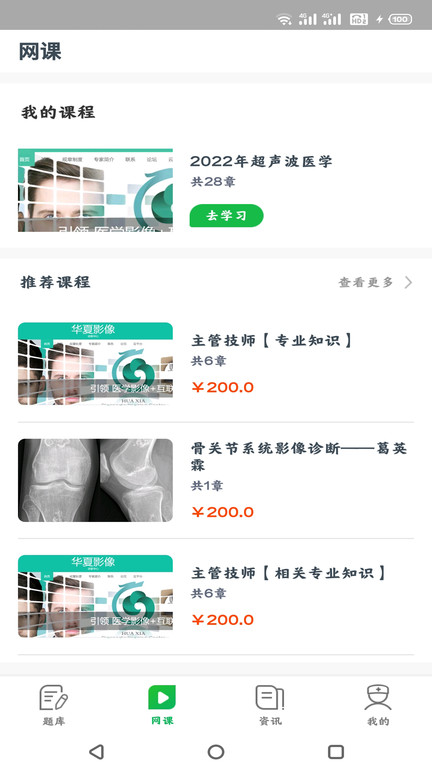432x768 pixels.
Task: Select the 网课 tab
Action: click(x=162, y=705)
